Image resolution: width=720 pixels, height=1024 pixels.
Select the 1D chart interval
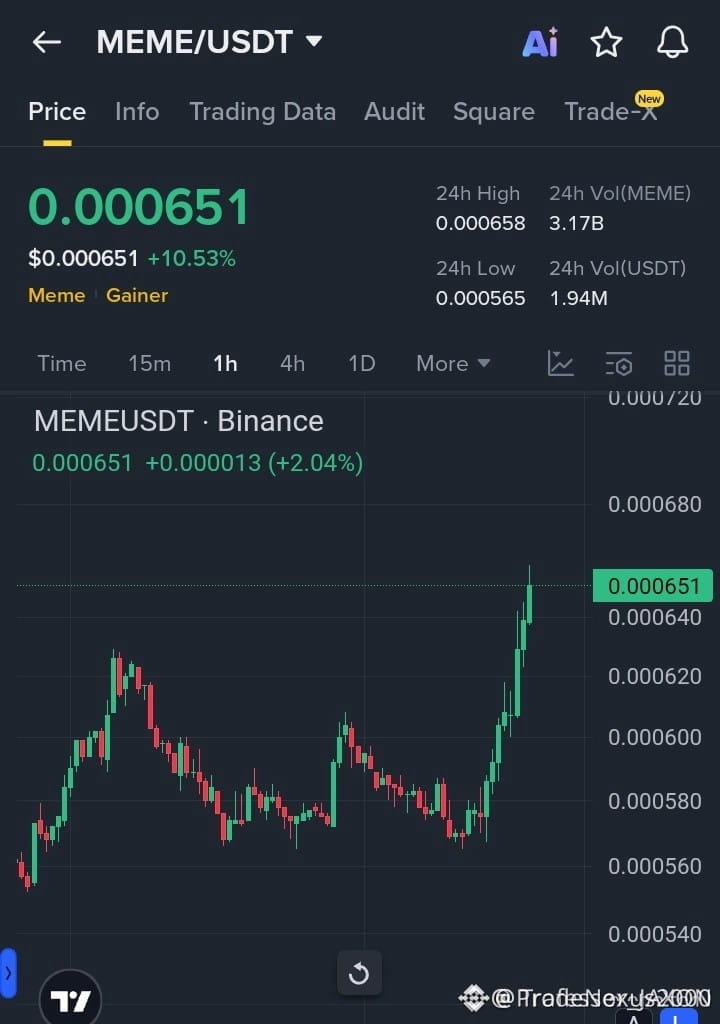click(361, 363)
